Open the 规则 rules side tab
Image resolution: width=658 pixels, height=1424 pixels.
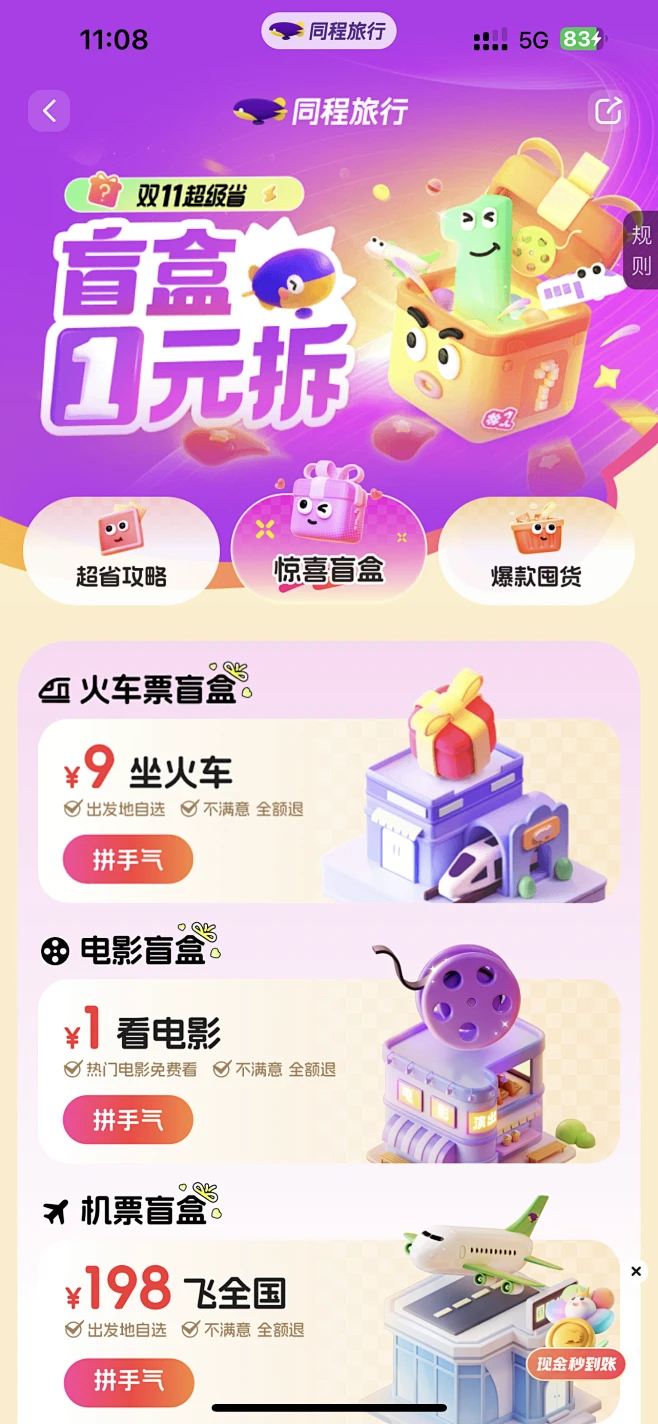click(640, 250)
